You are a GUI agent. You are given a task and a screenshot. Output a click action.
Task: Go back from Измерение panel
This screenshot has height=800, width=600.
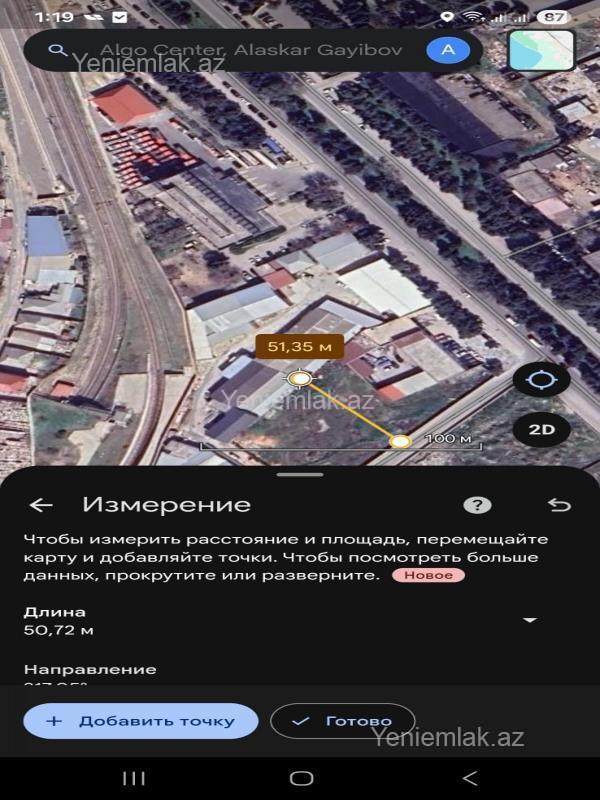41,505
